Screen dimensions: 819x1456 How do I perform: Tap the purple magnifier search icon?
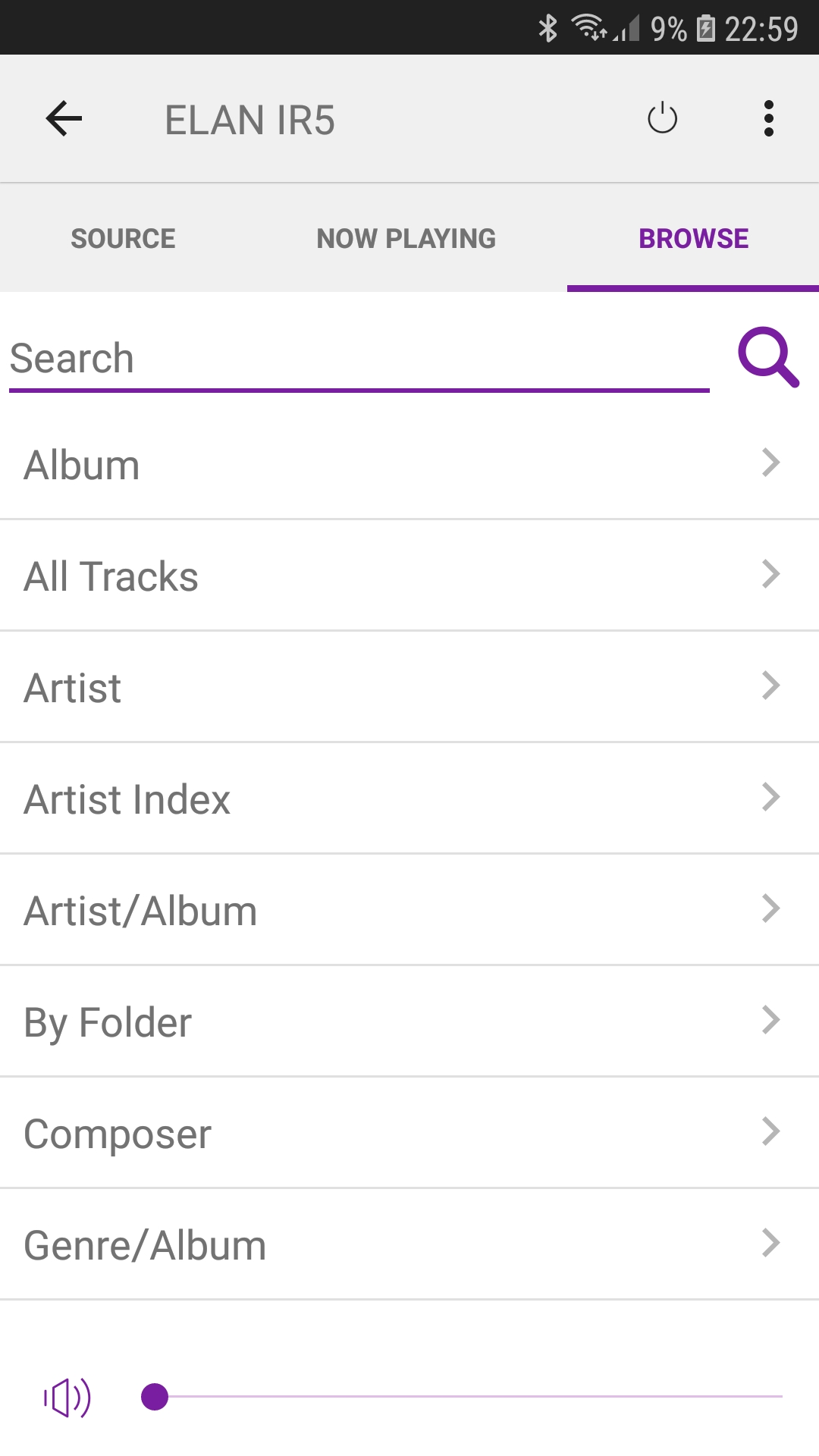pos(768,357)
